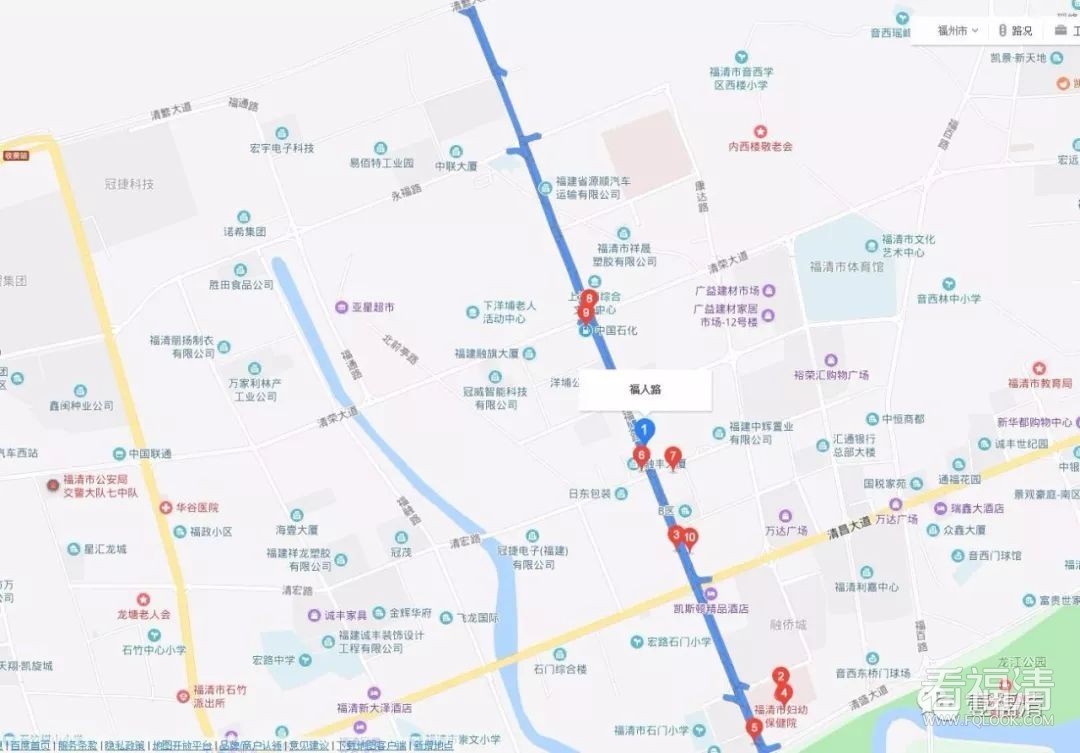1080x753 pixels.
Task: Toggle the 路况 traffic layer
Action: point(1015,30)
